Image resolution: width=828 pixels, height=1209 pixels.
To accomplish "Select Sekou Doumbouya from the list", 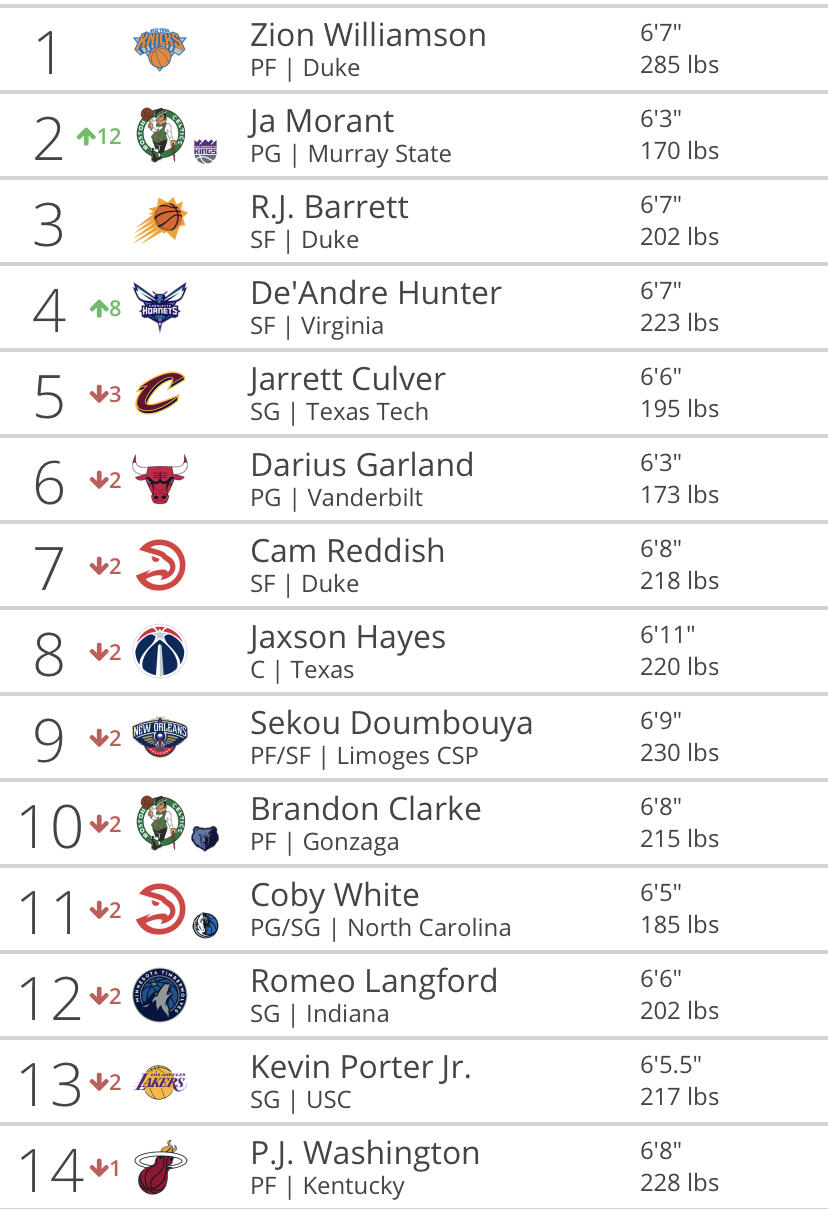I will tap(414, 738).
